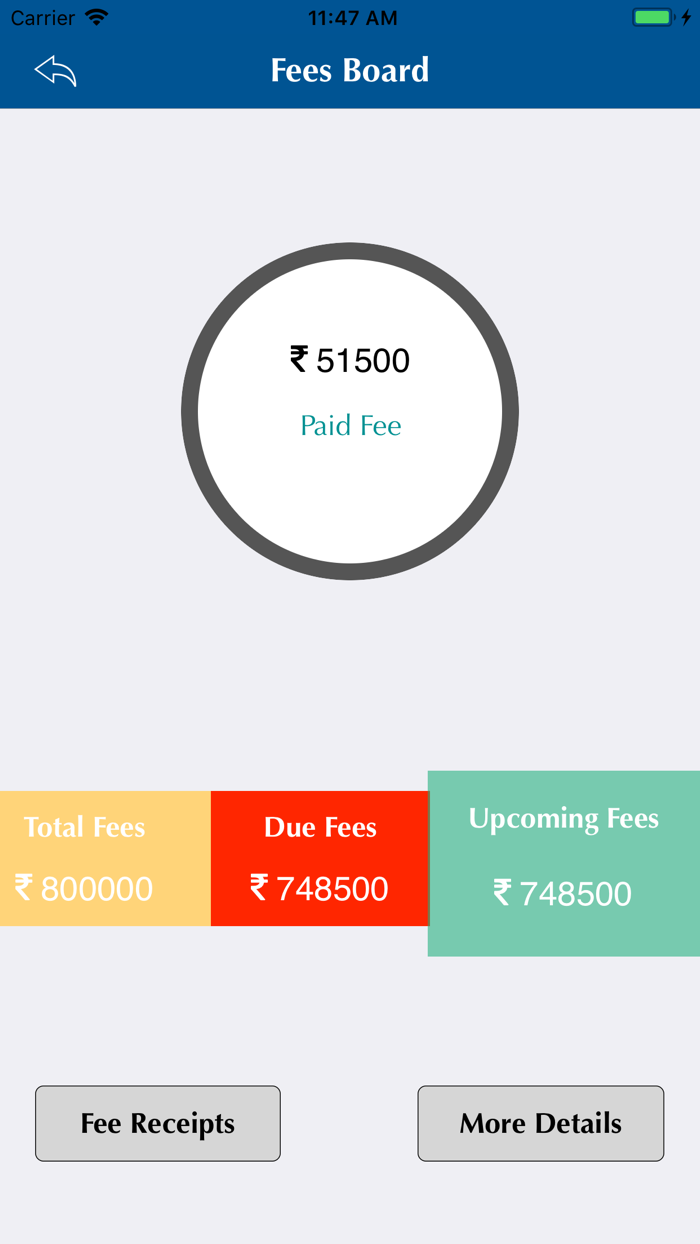
Task: View More Details about the fees
Action: pos(541,1123)
